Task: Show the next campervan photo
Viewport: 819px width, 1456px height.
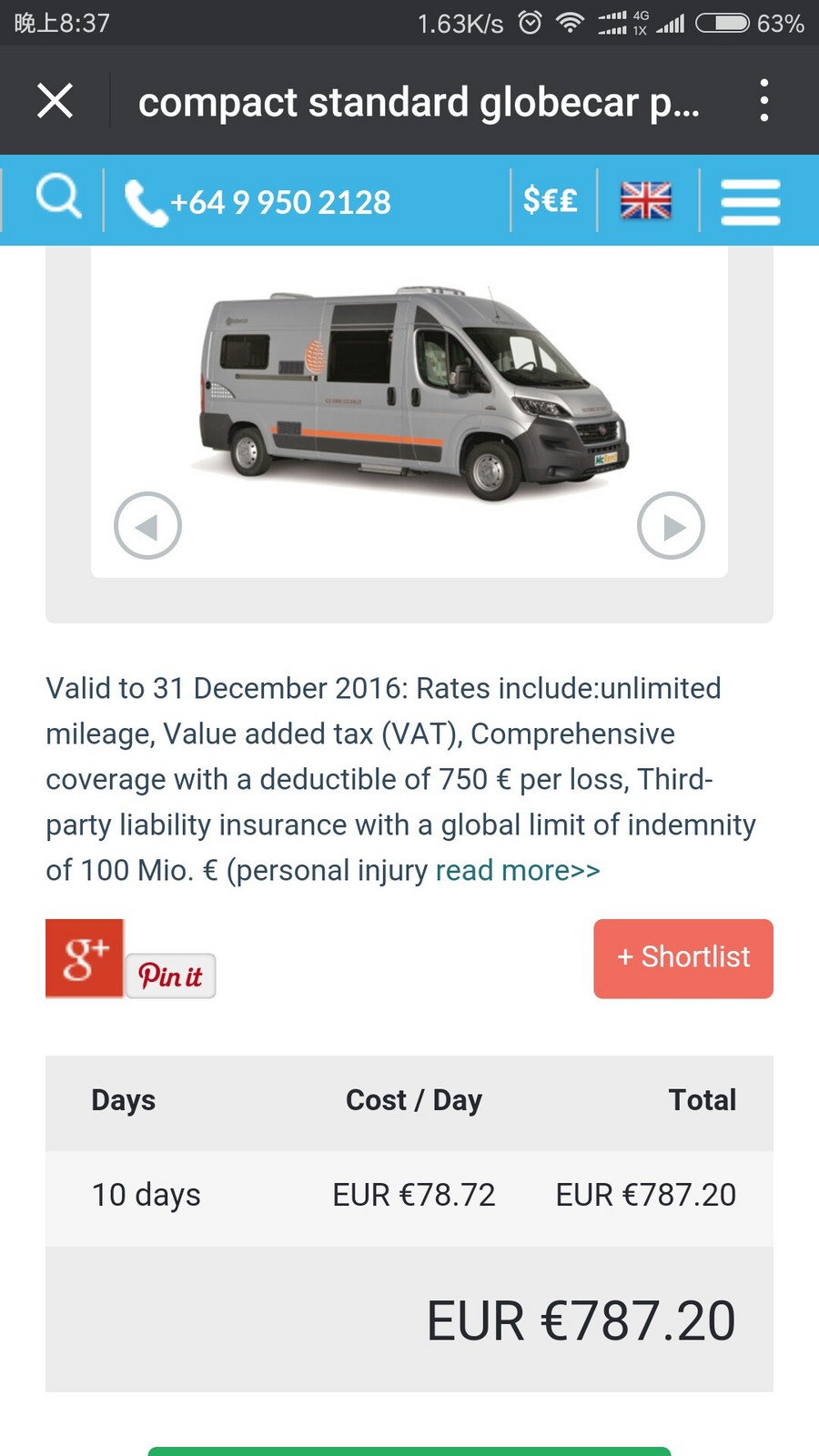Action: 671,525
